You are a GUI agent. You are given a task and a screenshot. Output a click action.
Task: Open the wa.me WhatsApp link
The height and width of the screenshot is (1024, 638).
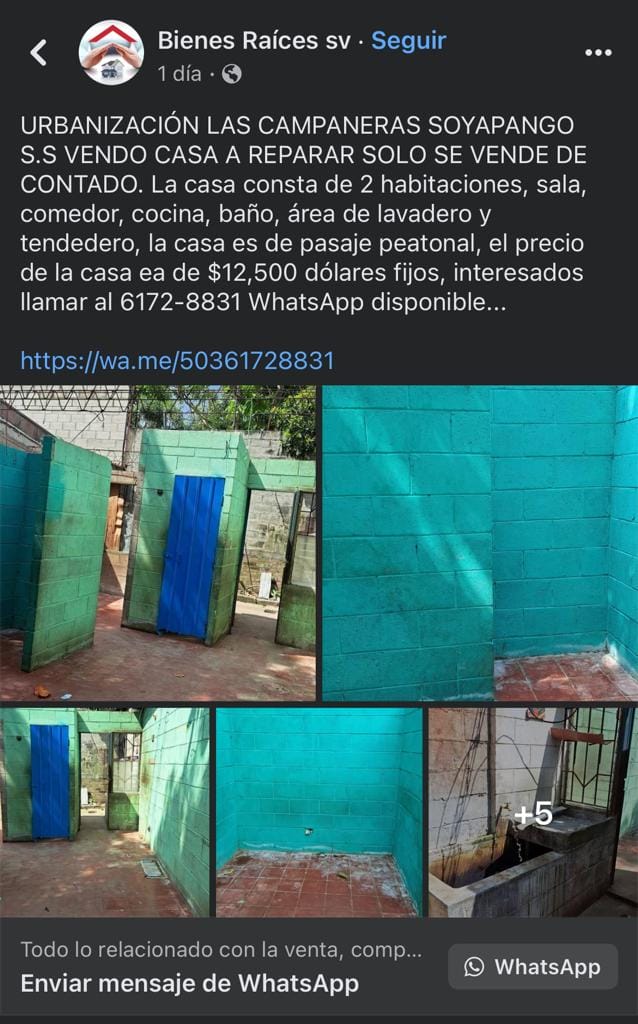click(x=177, y=361)
